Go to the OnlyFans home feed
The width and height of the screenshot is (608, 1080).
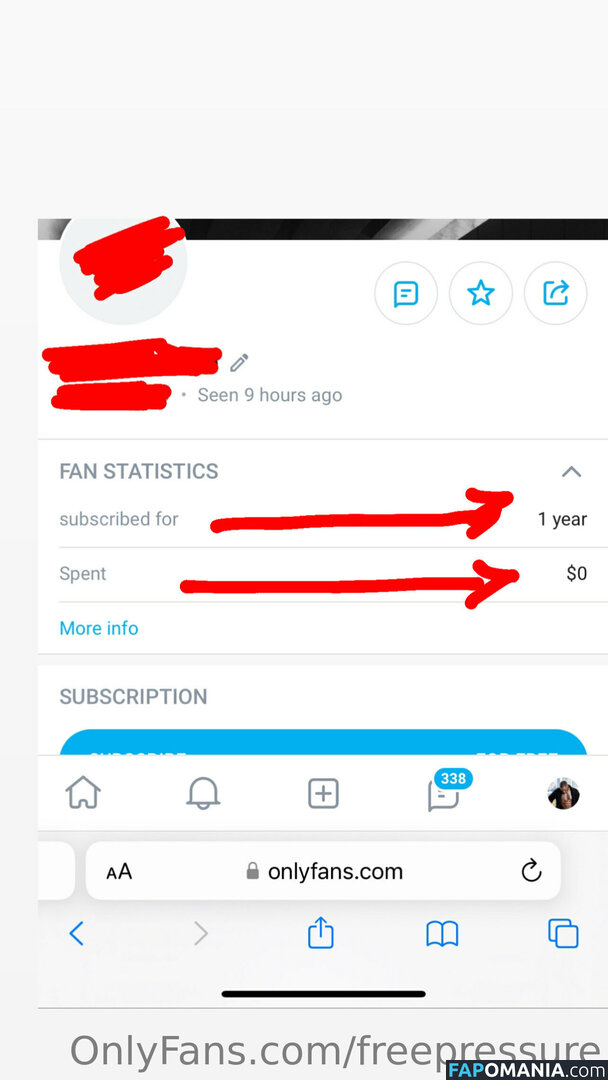pos(83,794)
